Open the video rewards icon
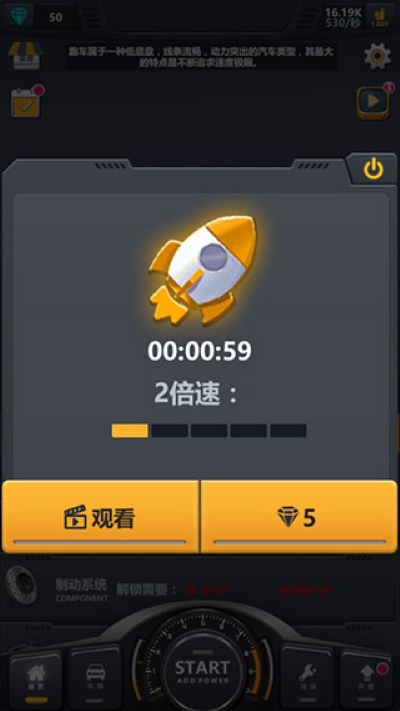This screenshot has height=711, width=400. [x=374, y=101]
